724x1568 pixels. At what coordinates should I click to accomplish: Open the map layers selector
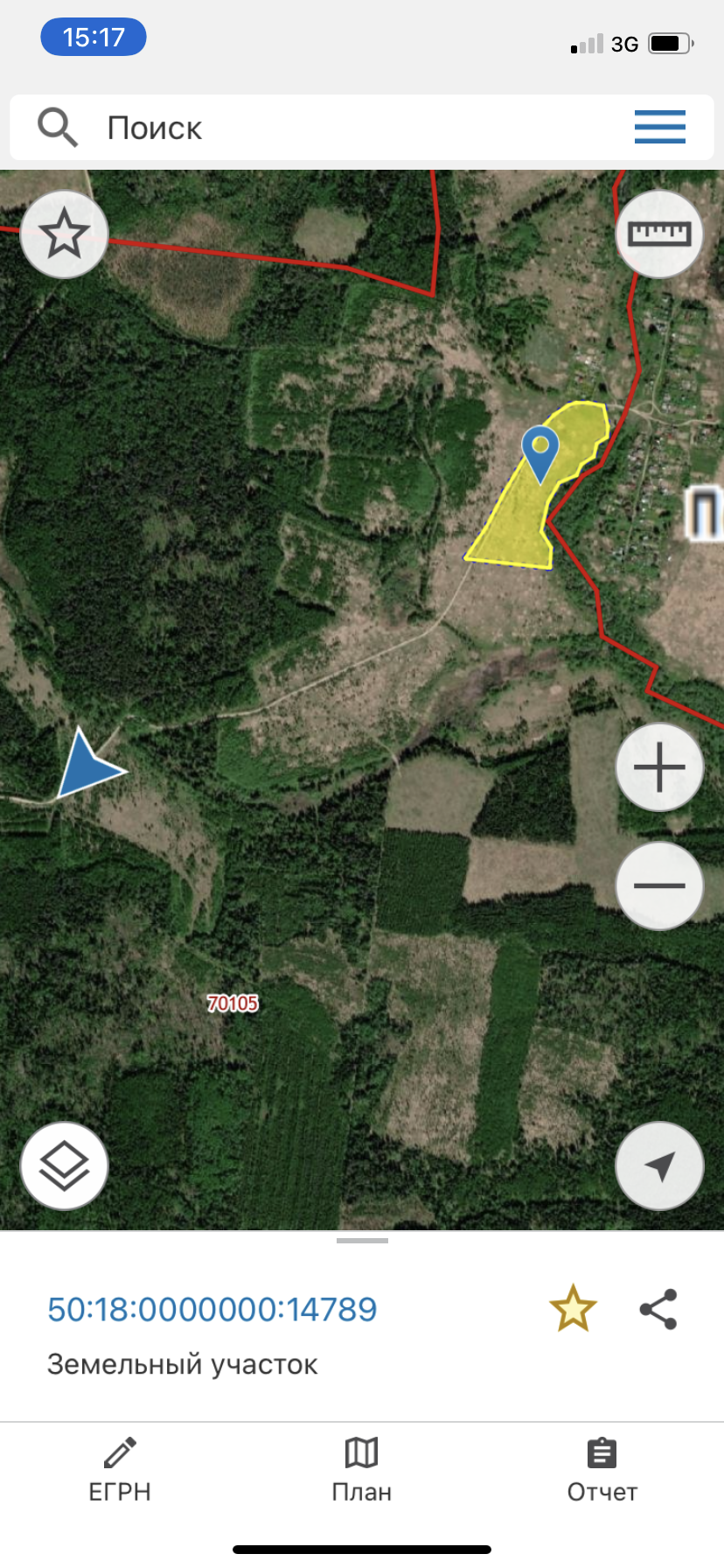pyautogui.click(x=65, y=1166)
